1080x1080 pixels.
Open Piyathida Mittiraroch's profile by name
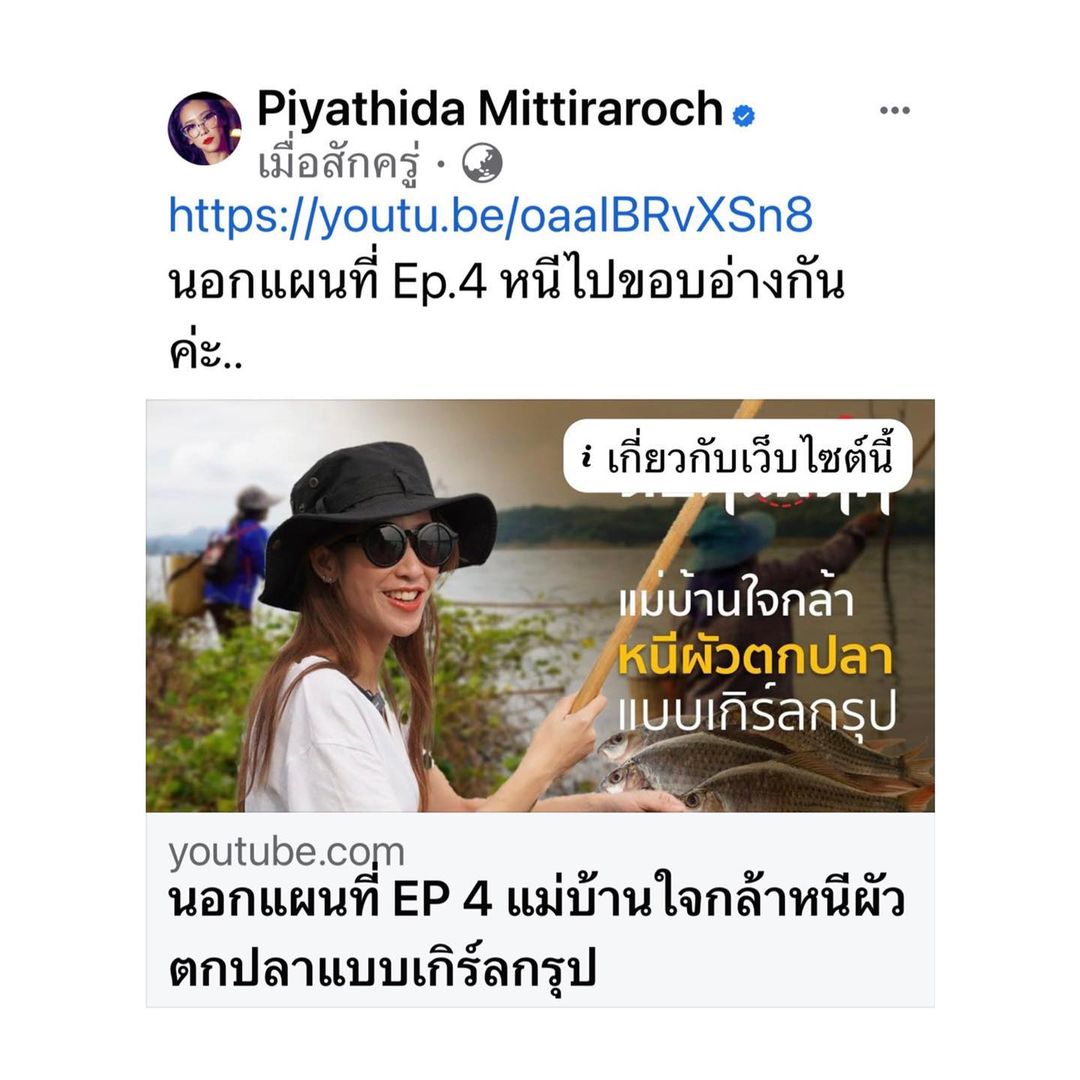coord(489,109)
